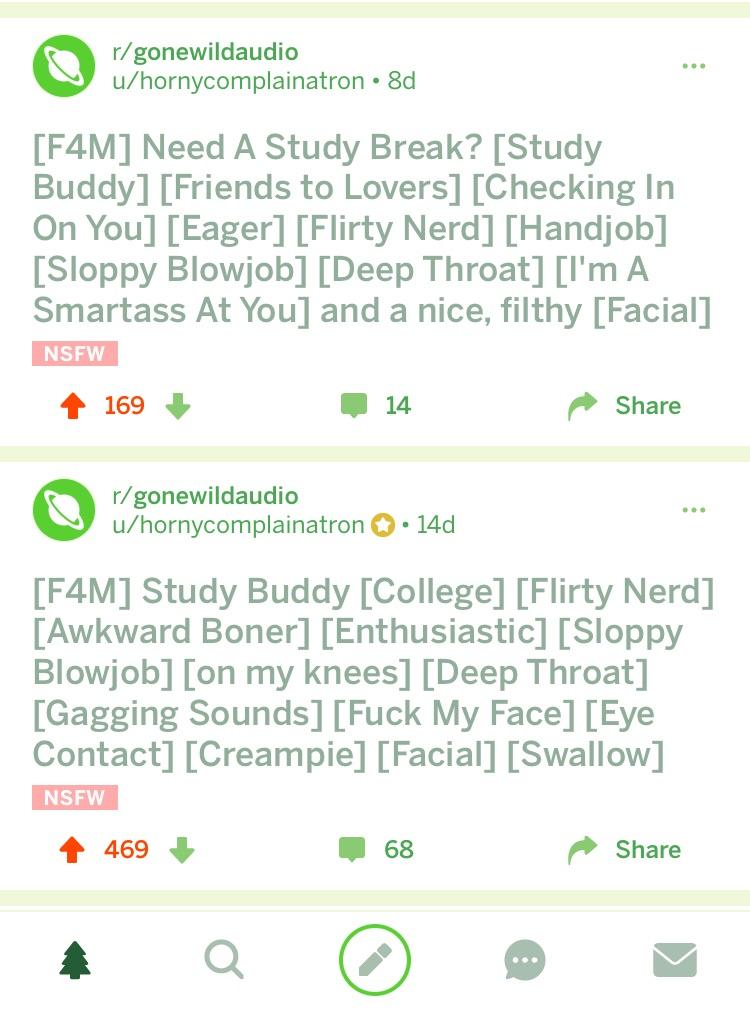Screen dimensions: 750x1010
Task: Open overflow menu on the 14d post
Action: pos(693,510)
